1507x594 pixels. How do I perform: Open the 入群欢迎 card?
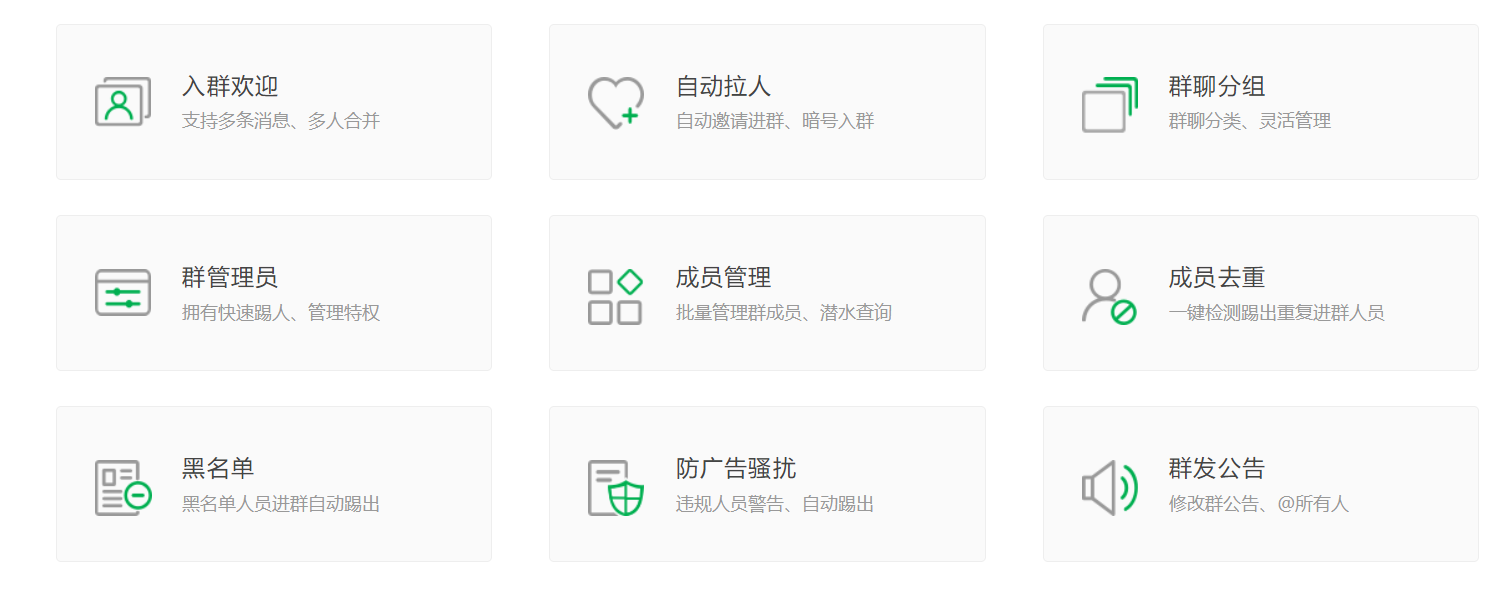[x=273, y=102]
